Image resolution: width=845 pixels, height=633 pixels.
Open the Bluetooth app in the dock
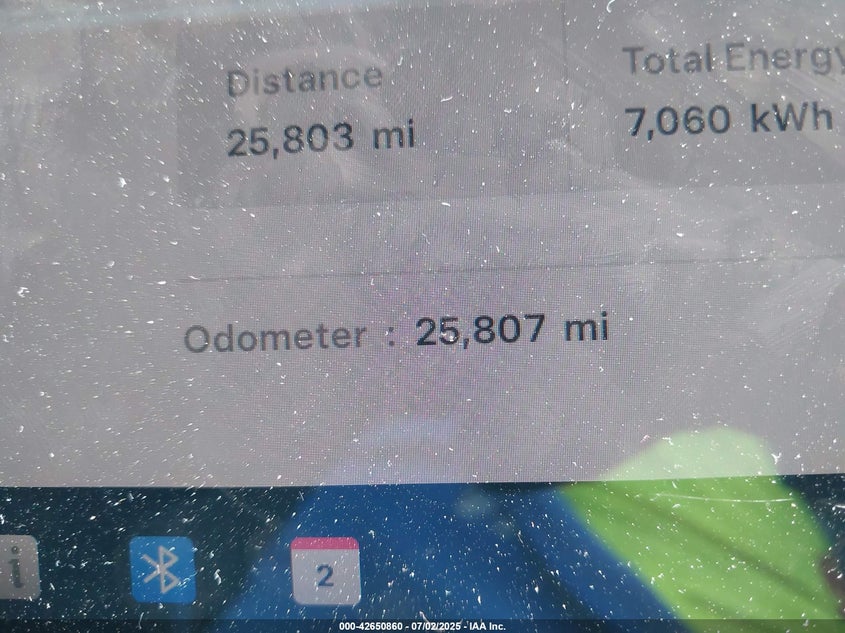tap(162, 570)
